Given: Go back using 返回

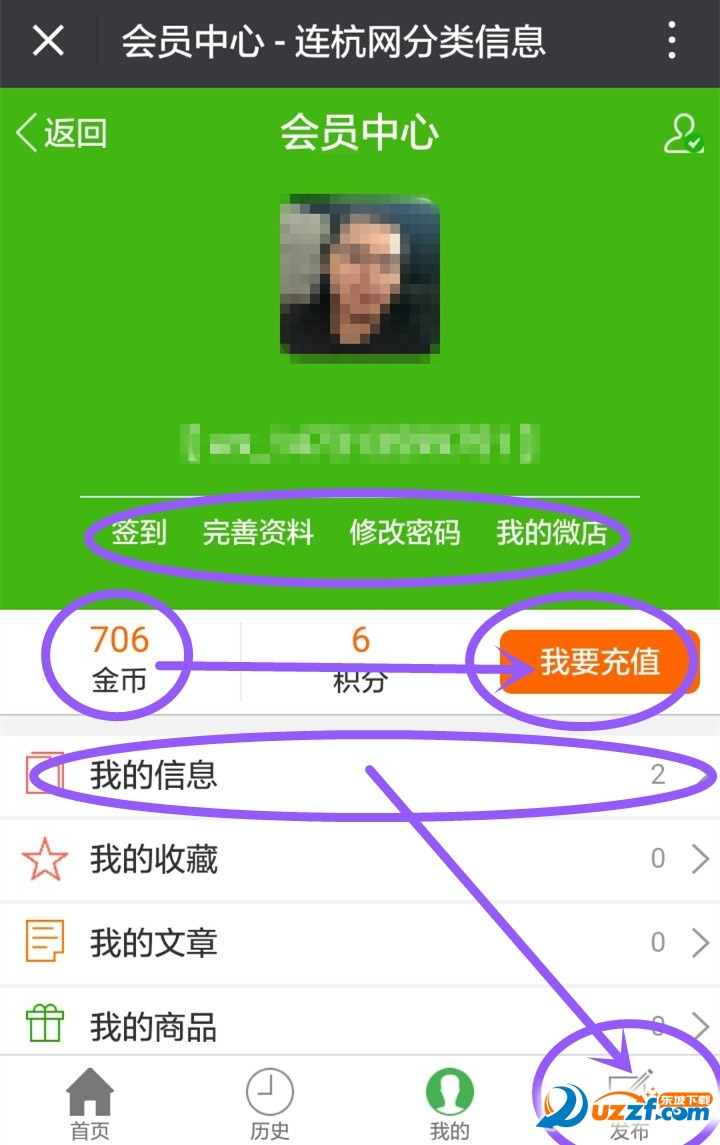Looking at the screenshot, I should (62, 133).
